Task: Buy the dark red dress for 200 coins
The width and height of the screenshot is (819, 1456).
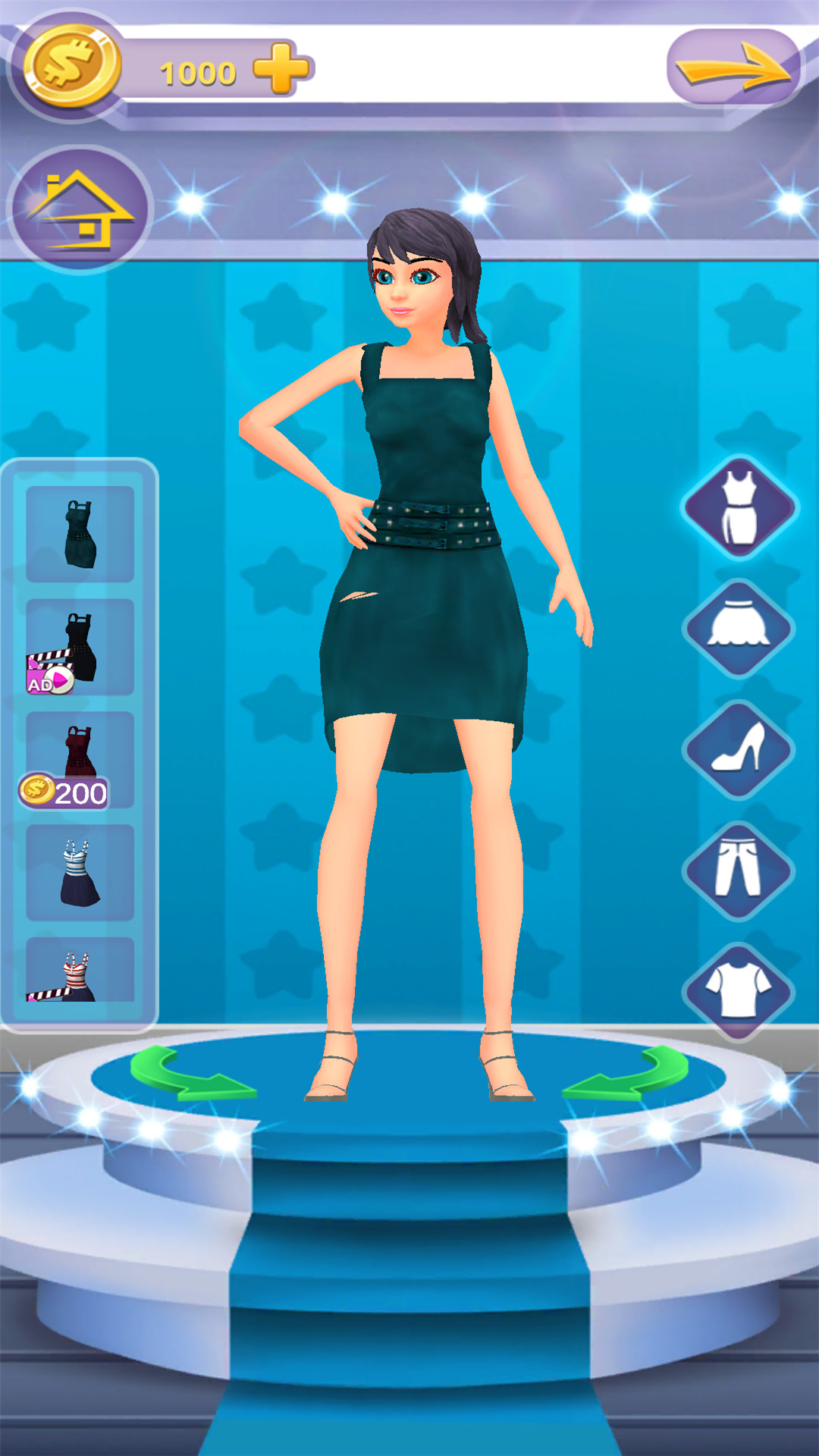Action: 80,759
